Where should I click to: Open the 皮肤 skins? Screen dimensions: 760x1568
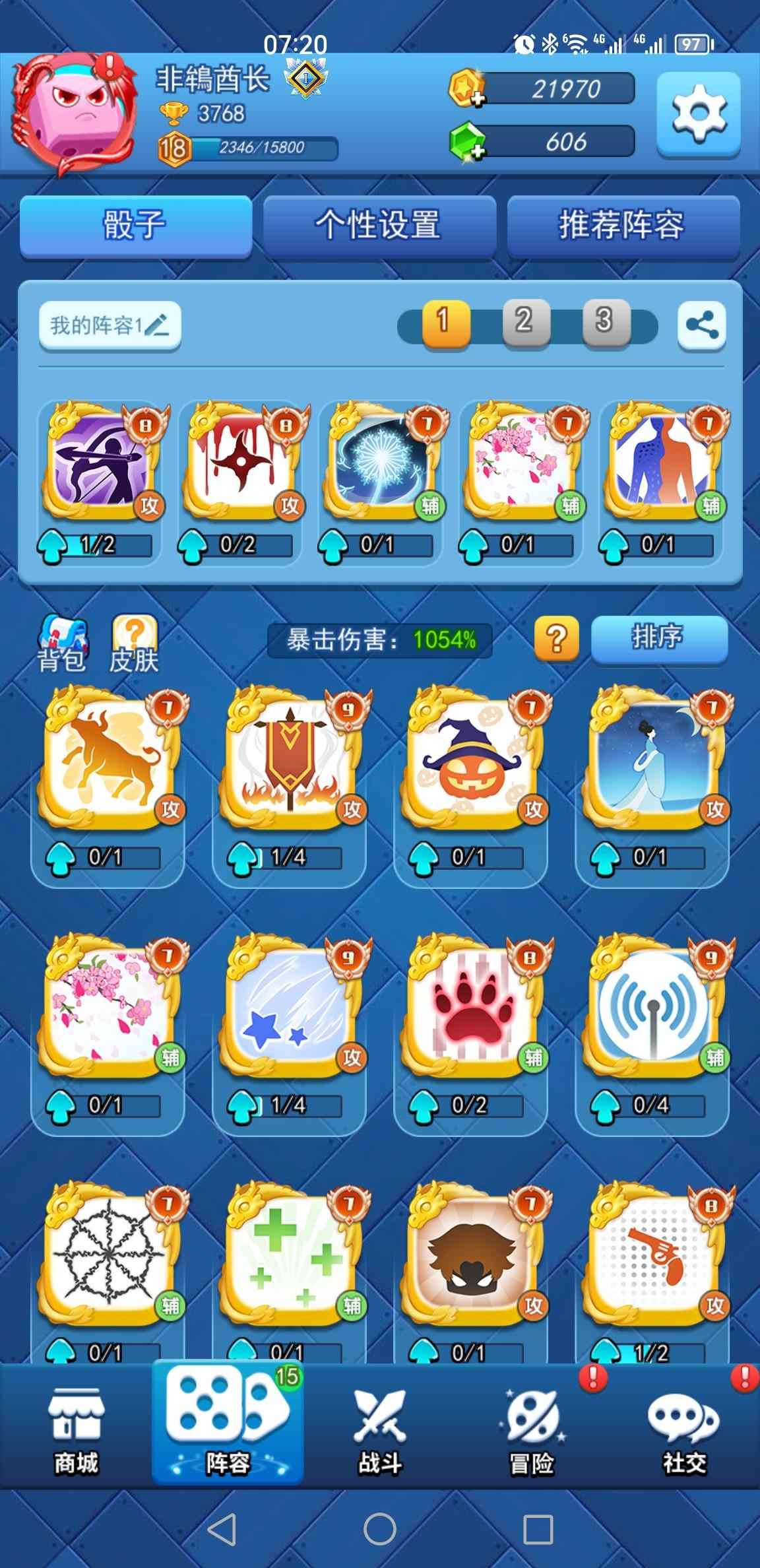[x=135, y=643]
